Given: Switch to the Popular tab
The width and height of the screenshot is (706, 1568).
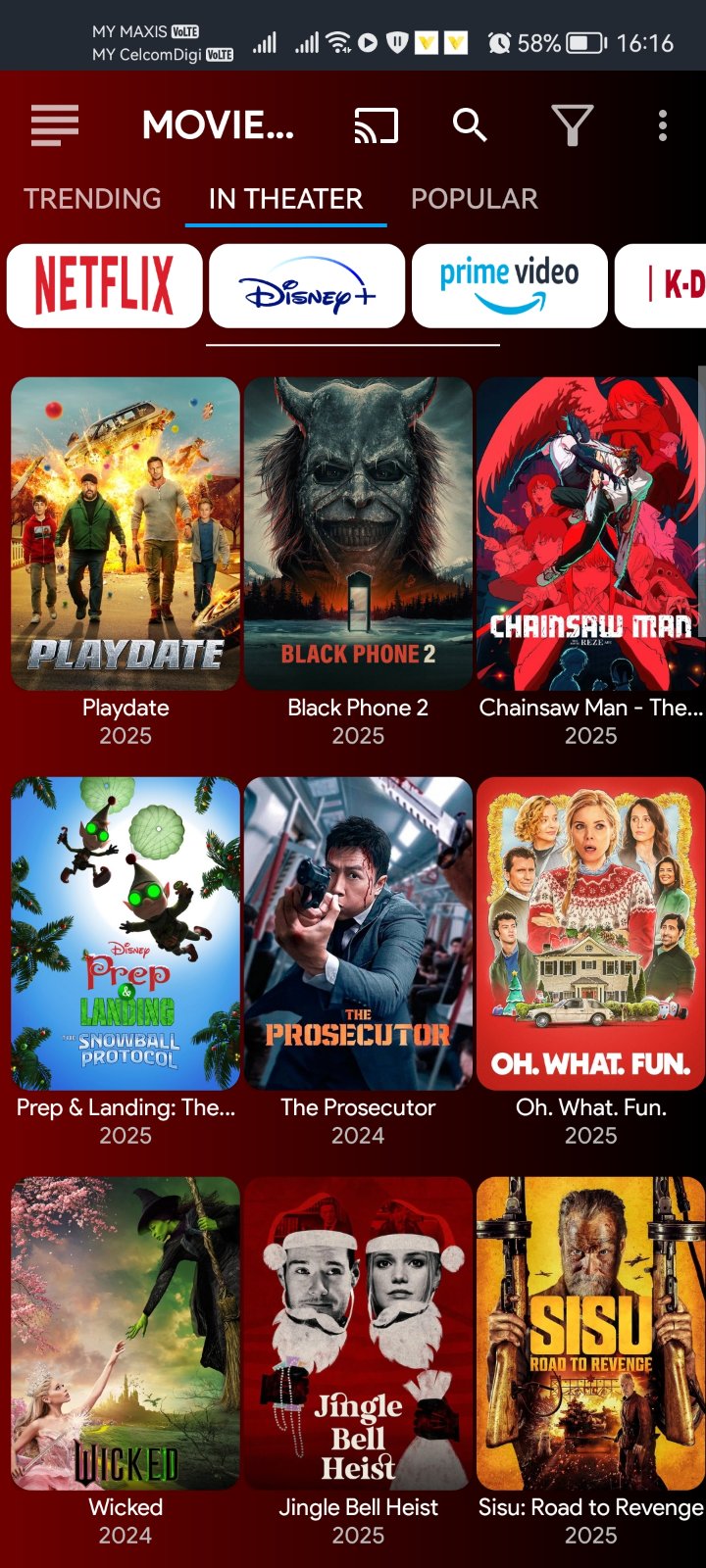Looking at the screenshot, I should coord(475,199).
